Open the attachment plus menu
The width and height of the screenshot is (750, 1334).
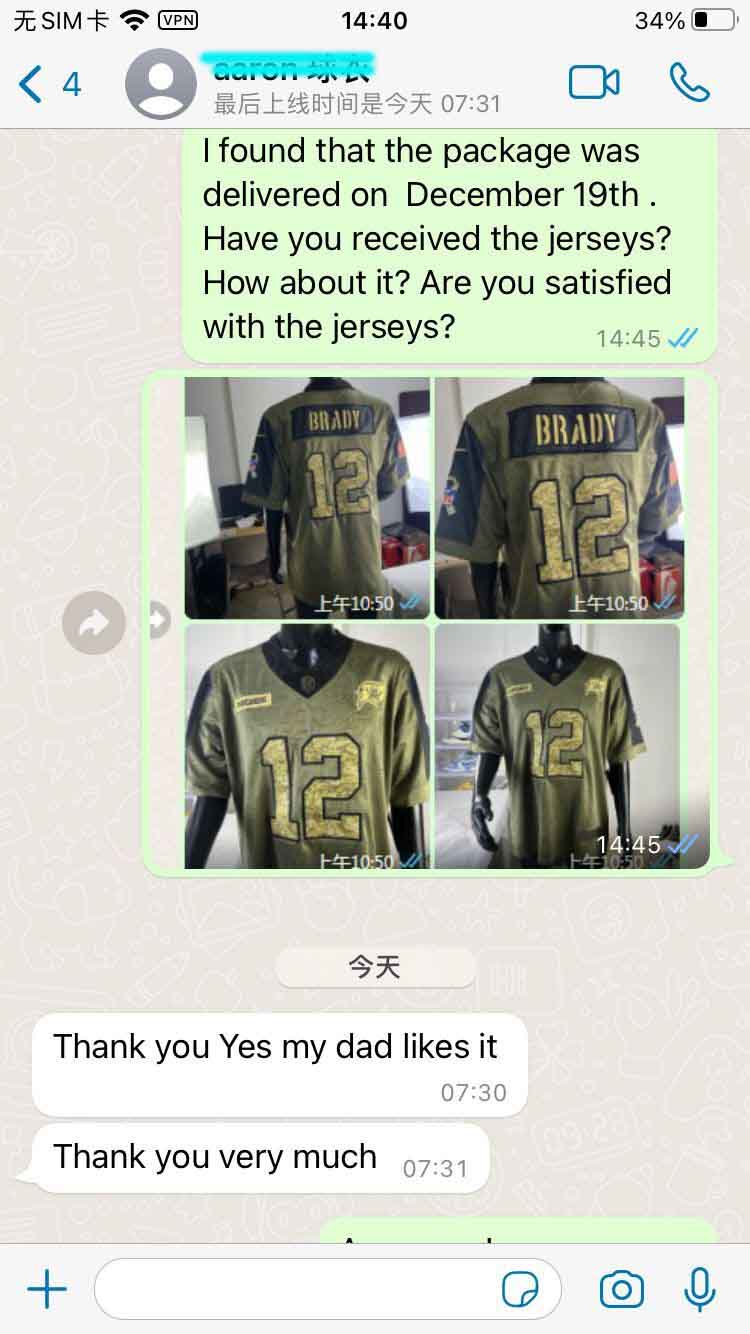click(47, 1289)
